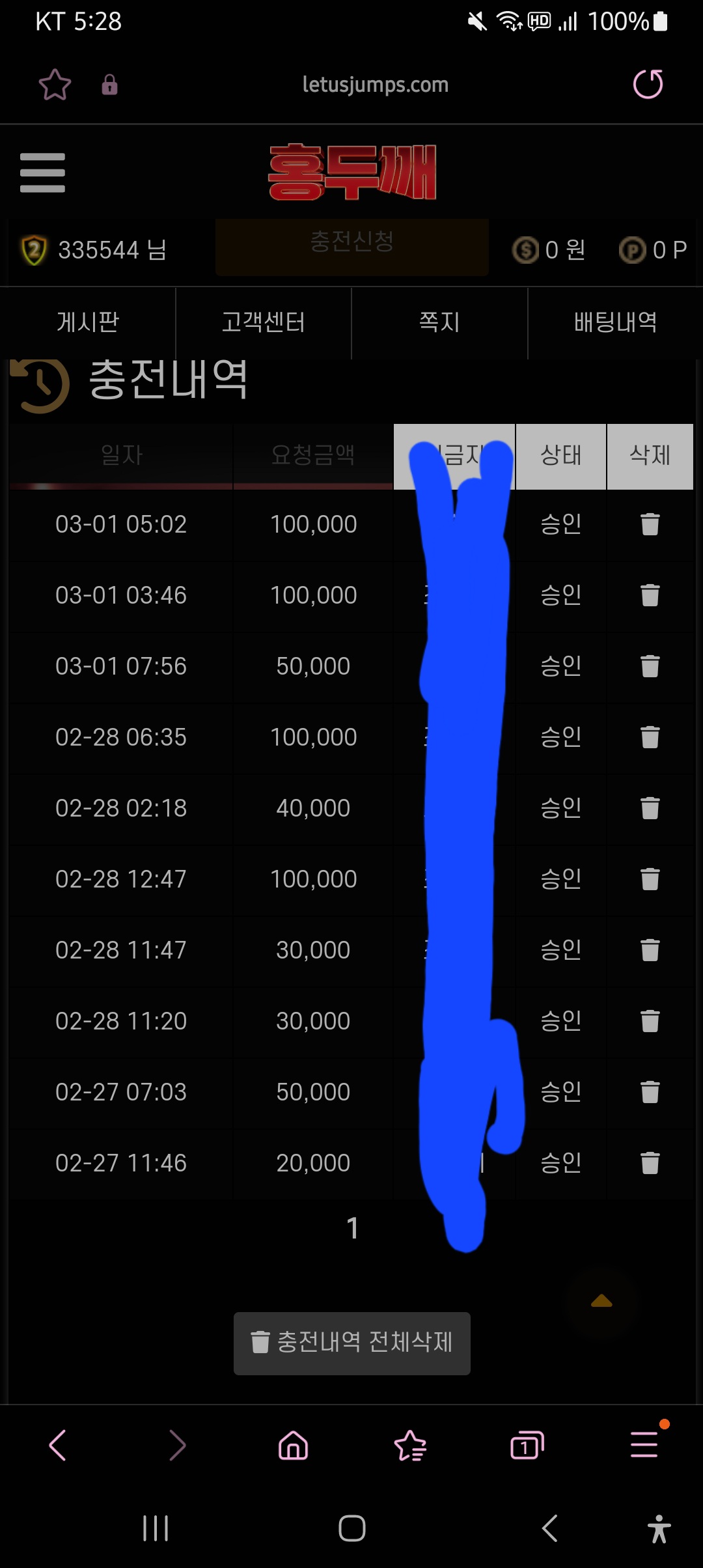The height and width of the screenshot is (1568, 703).
Task: Tap 충전내역 전체삭제 to clear all history
Action: (x=352, y=1343)
